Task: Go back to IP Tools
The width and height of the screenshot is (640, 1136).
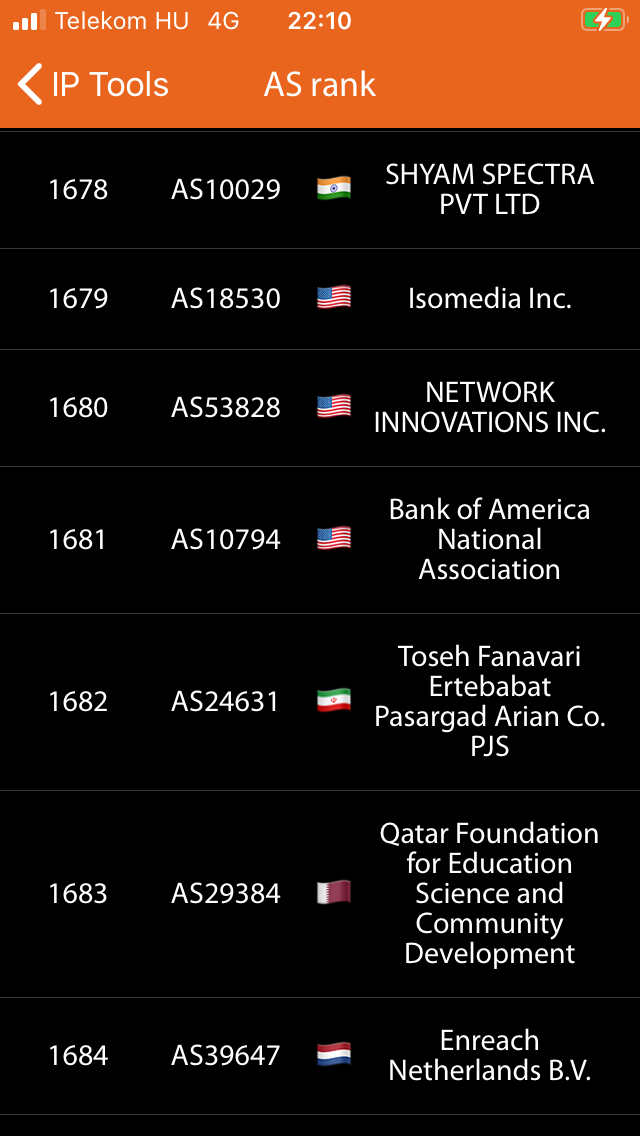Action: [x=93, y=85]
